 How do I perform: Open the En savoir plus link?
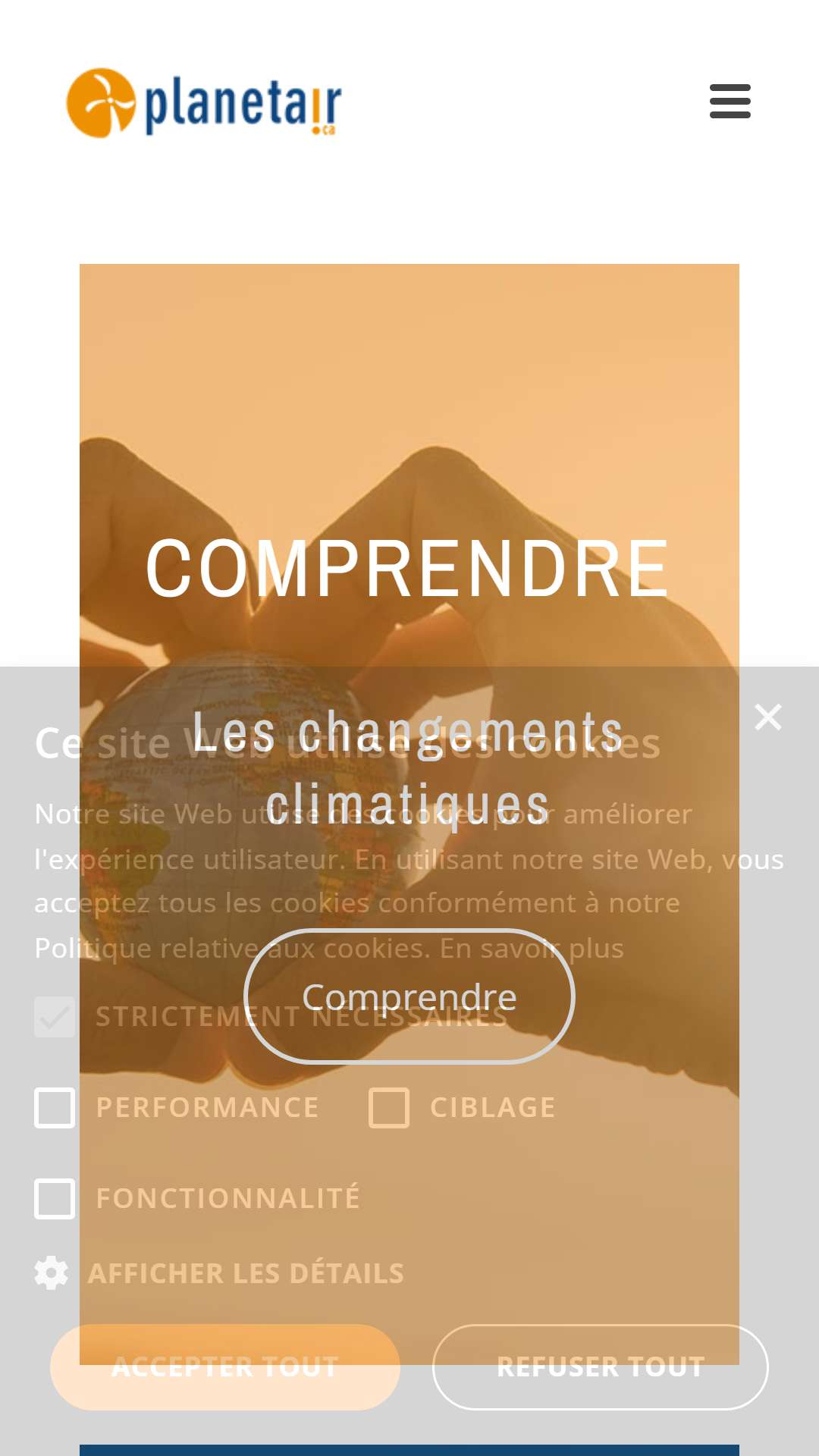point(532,948)
